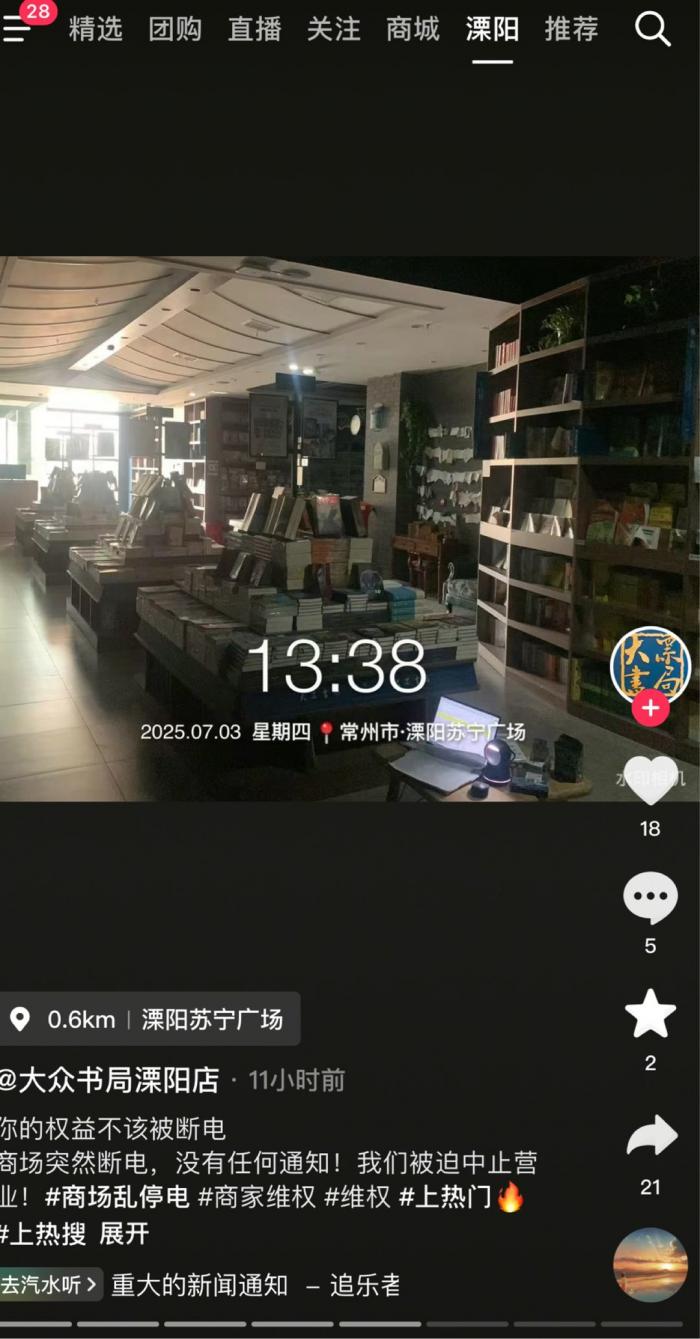This screenshot has width=700, height=1339.
Task: Go to the 关注 tab
Action: coord(334,30)
